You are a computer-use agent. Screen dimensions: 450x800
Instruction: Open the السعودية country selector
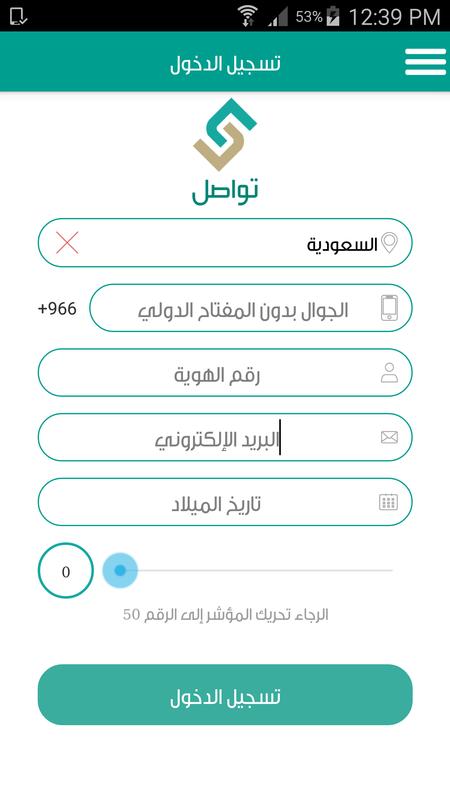[x=225, y=243]
